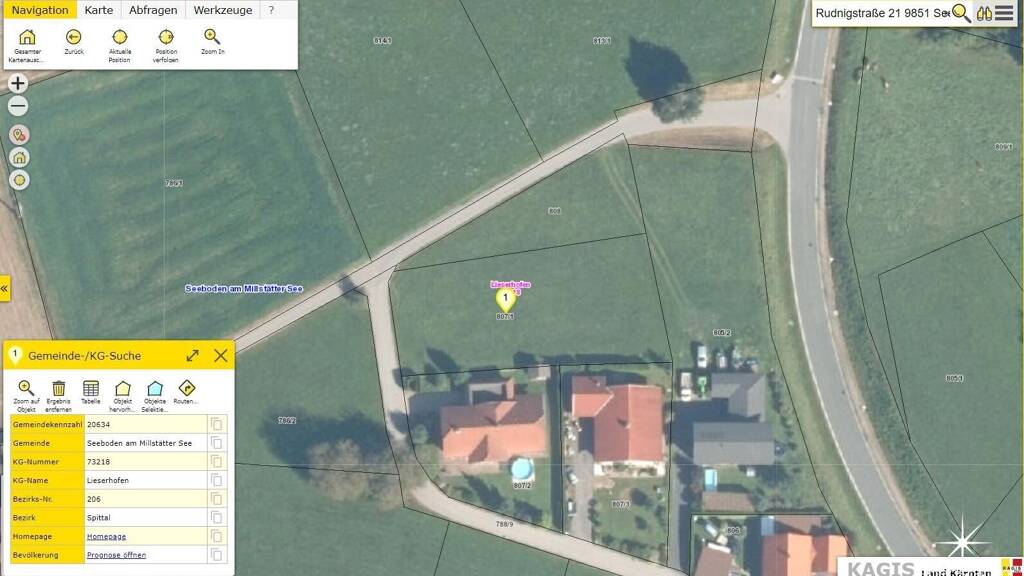Remove the result with Ergebnis entfernen
1024x576 pixels.
59,393
